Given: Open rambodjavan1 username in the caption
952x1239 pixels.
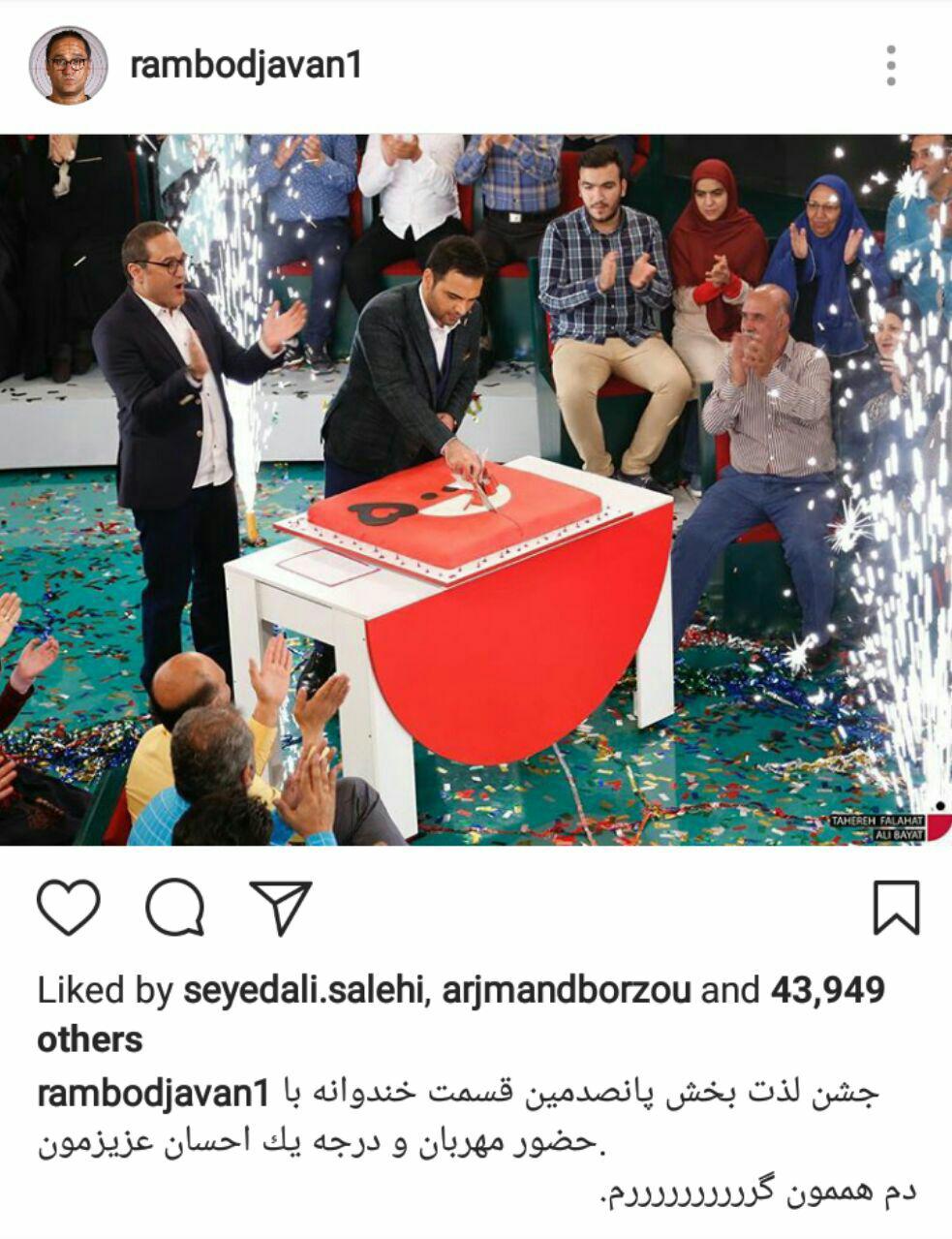Looking at the screenshot, I should click(x=151, y=1093).
